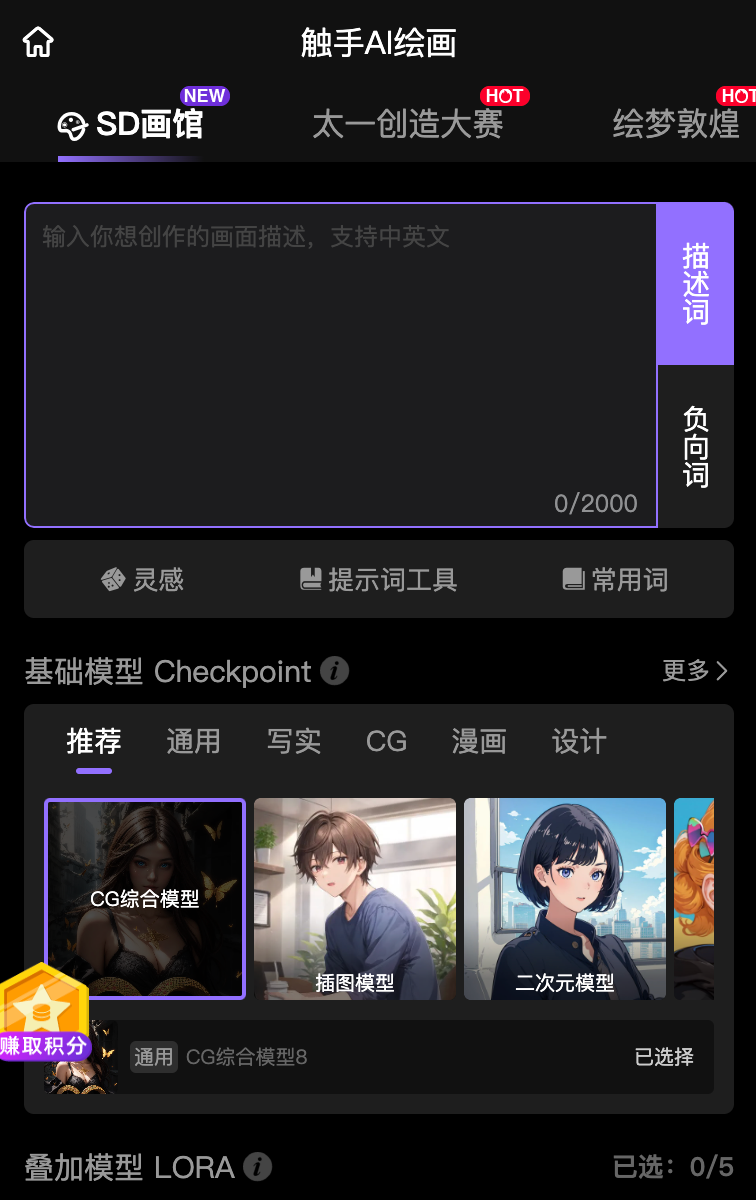Open the 提示词工具 prompt tool
Screen dimensions: 756x1200
(378, 580)
